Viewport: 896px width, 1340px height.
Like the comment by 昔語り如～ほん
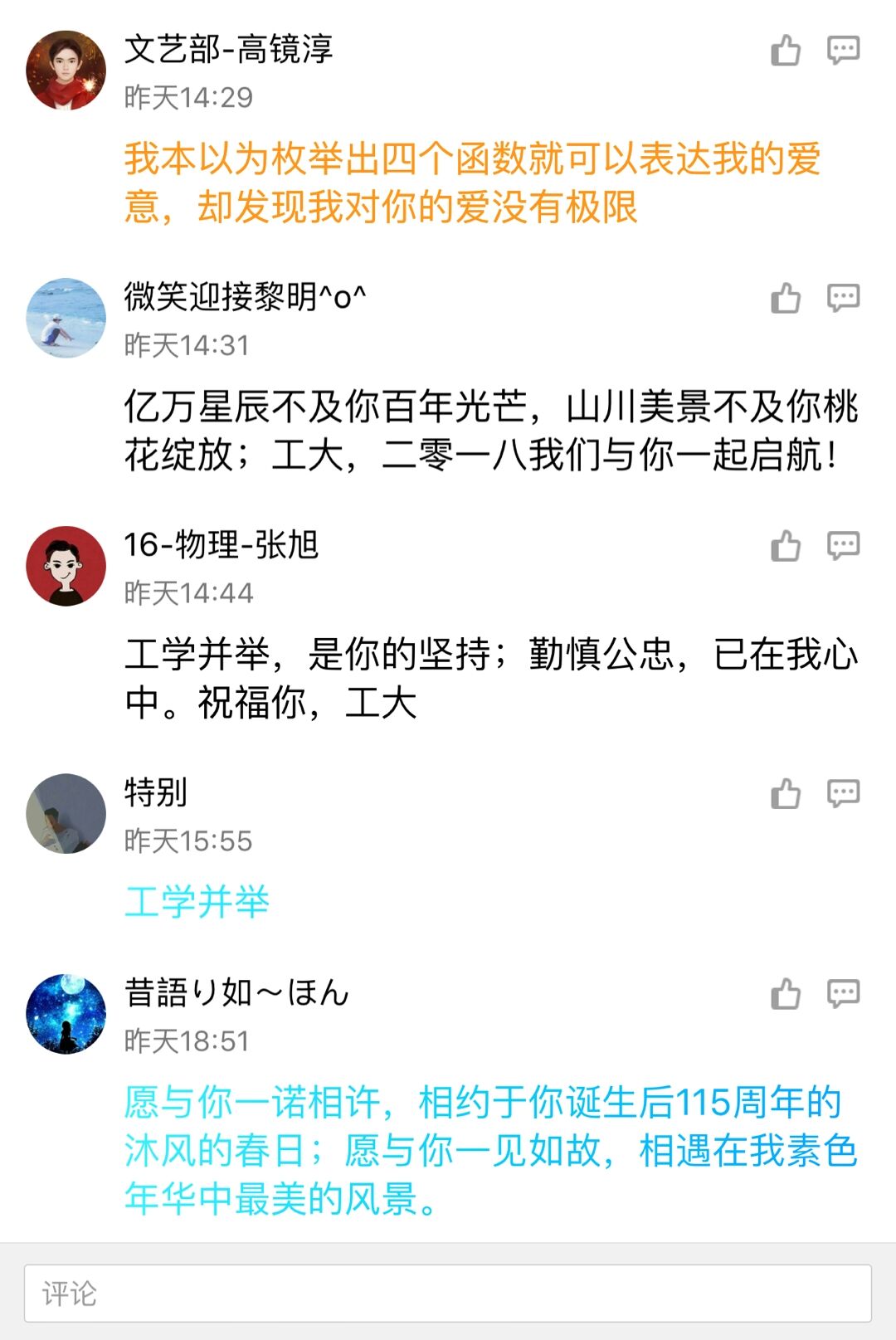click(786, 994)
